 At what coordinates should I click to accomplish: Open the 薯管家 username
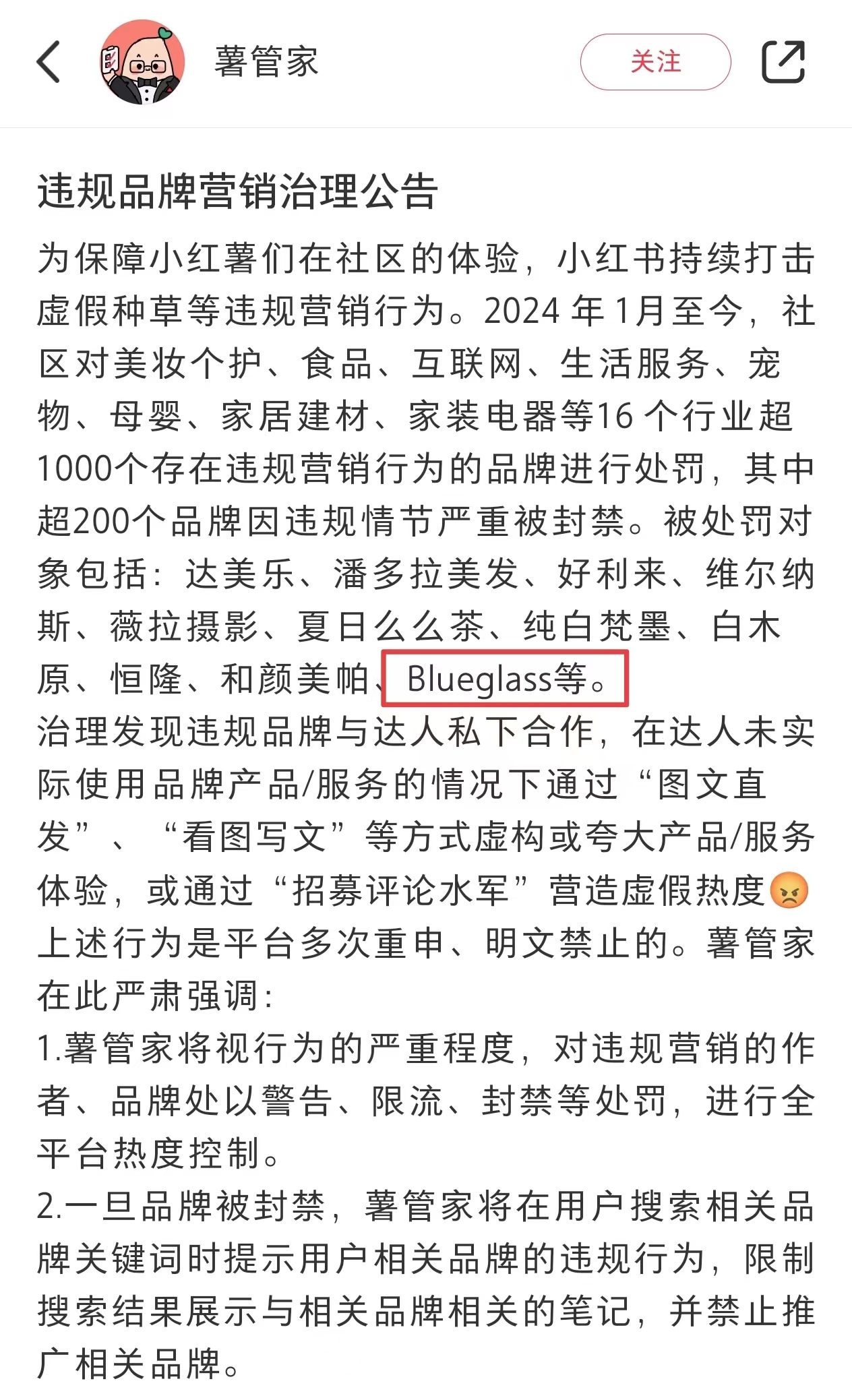266,62
